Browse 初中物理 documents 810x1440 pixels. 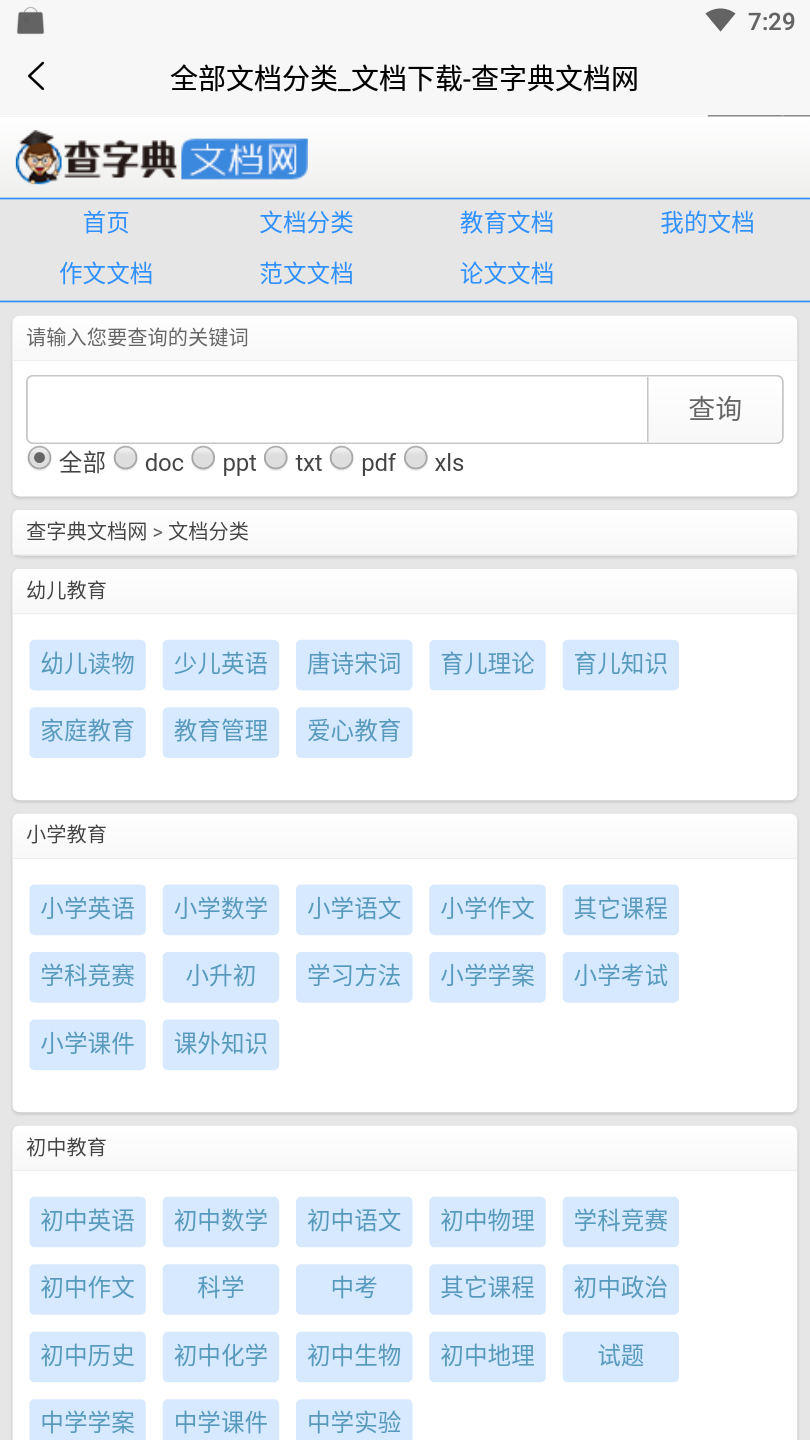pos(488,1222)
